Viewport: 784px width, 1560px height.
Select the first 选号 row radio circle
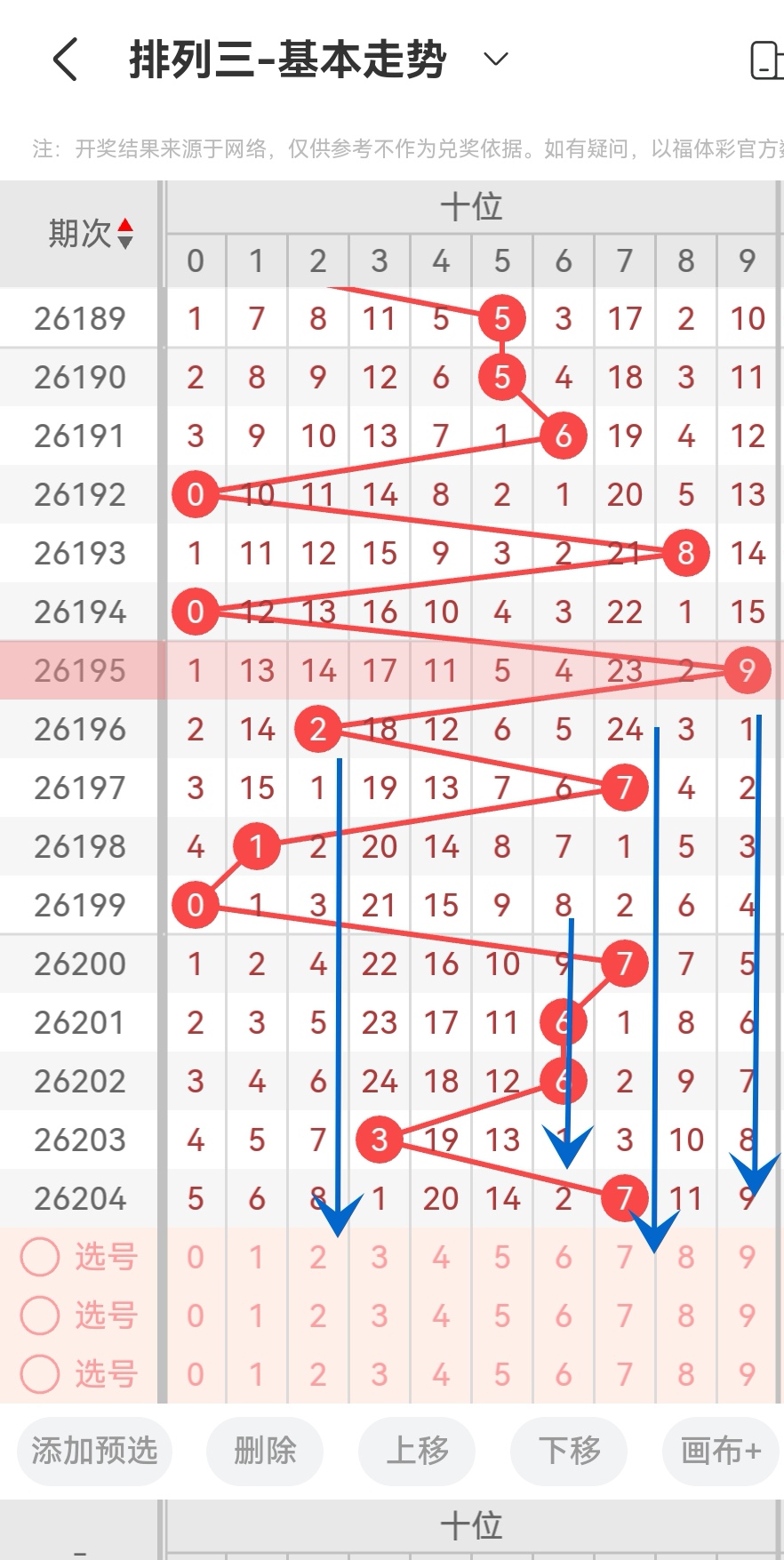coord(40,1257)
